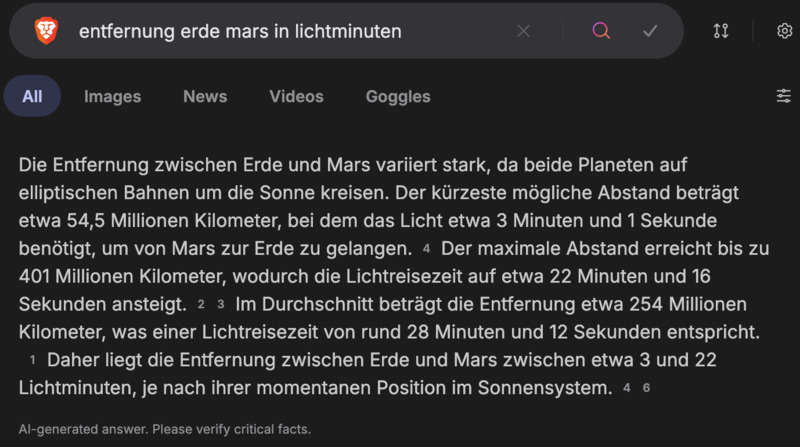800x447 pixels.
Task: Switch to the Goggles tab
Action: coord(398,96)
